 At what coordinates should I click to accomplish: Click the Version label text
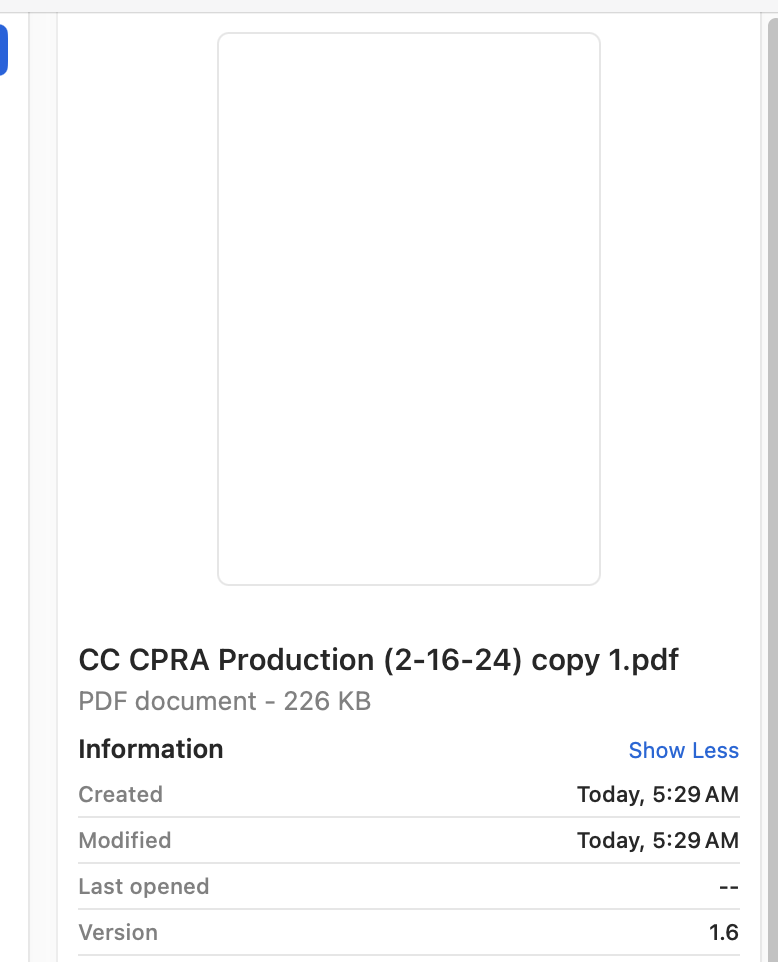(x=118, y=932)
